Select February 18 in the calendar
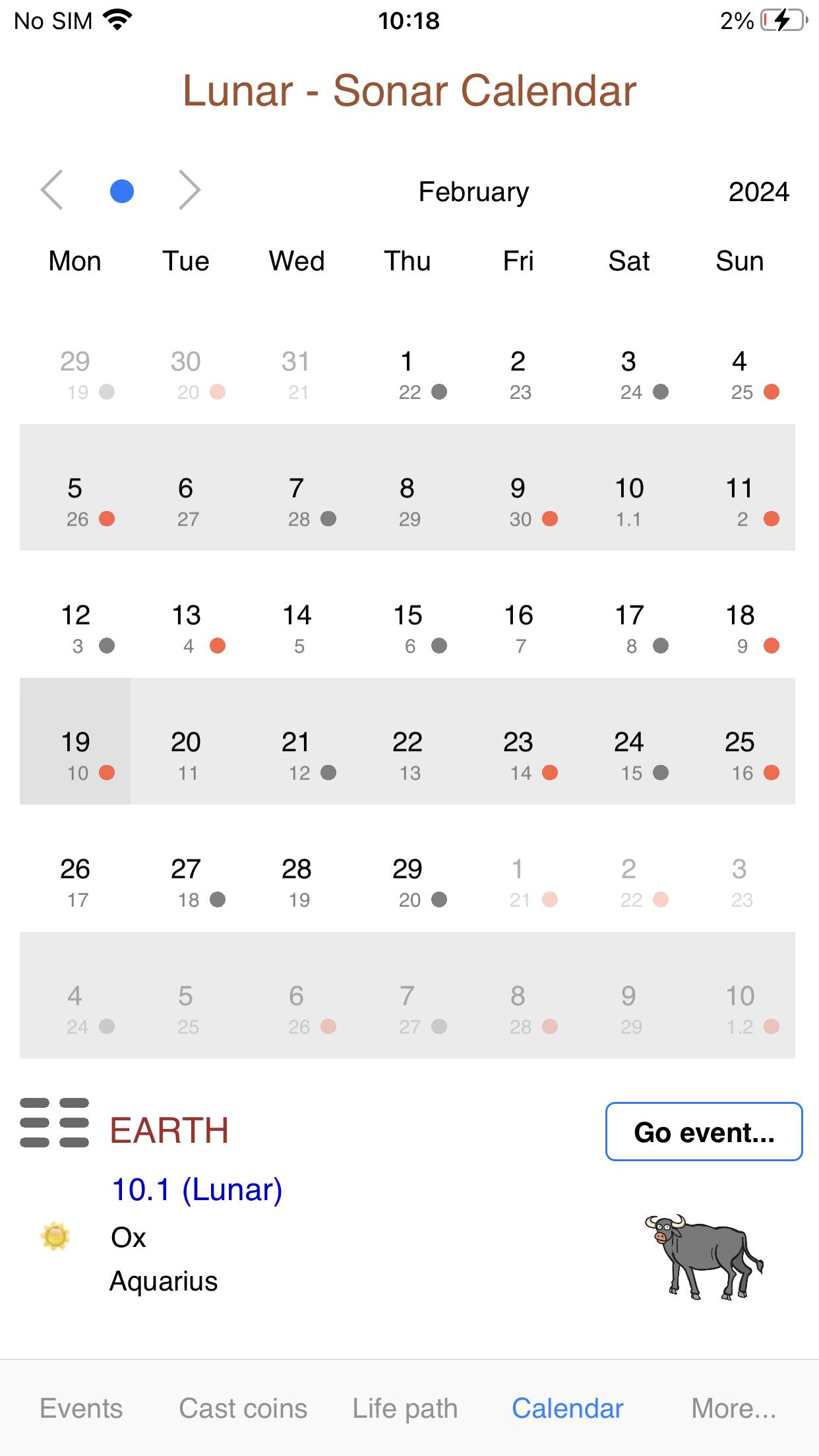This screenshot has height=1456, width=819. click(x=740, y=614)
